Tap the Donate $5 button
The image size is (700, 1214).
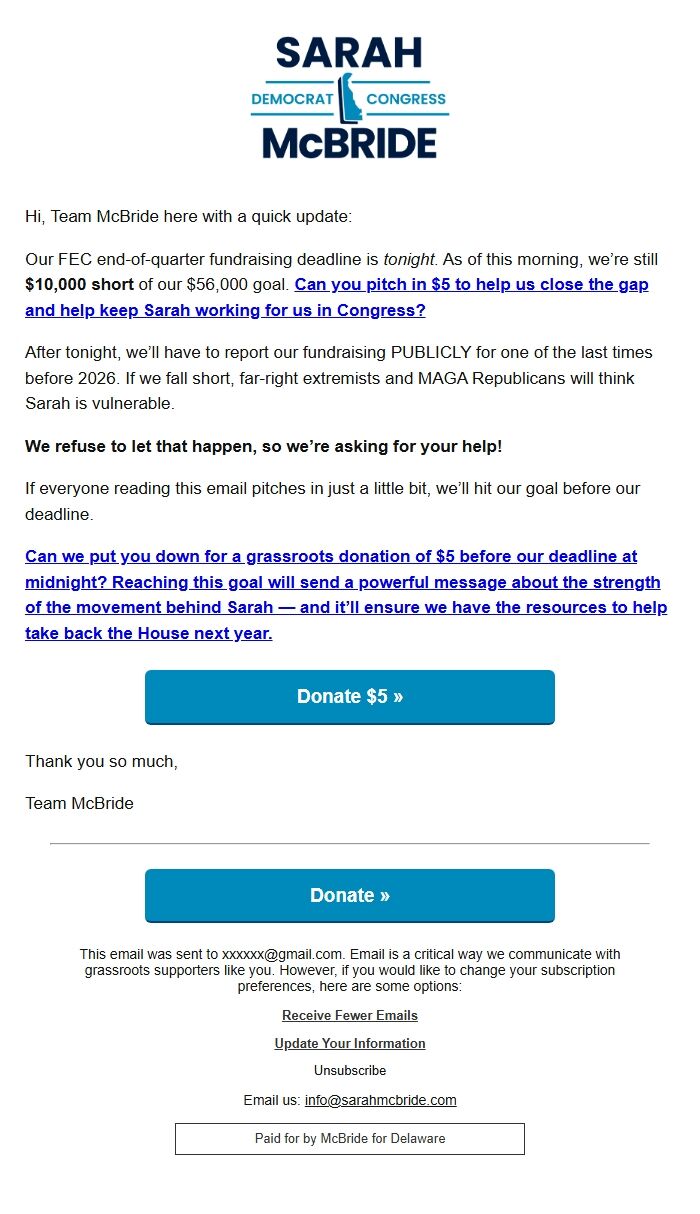click(350, 697)
